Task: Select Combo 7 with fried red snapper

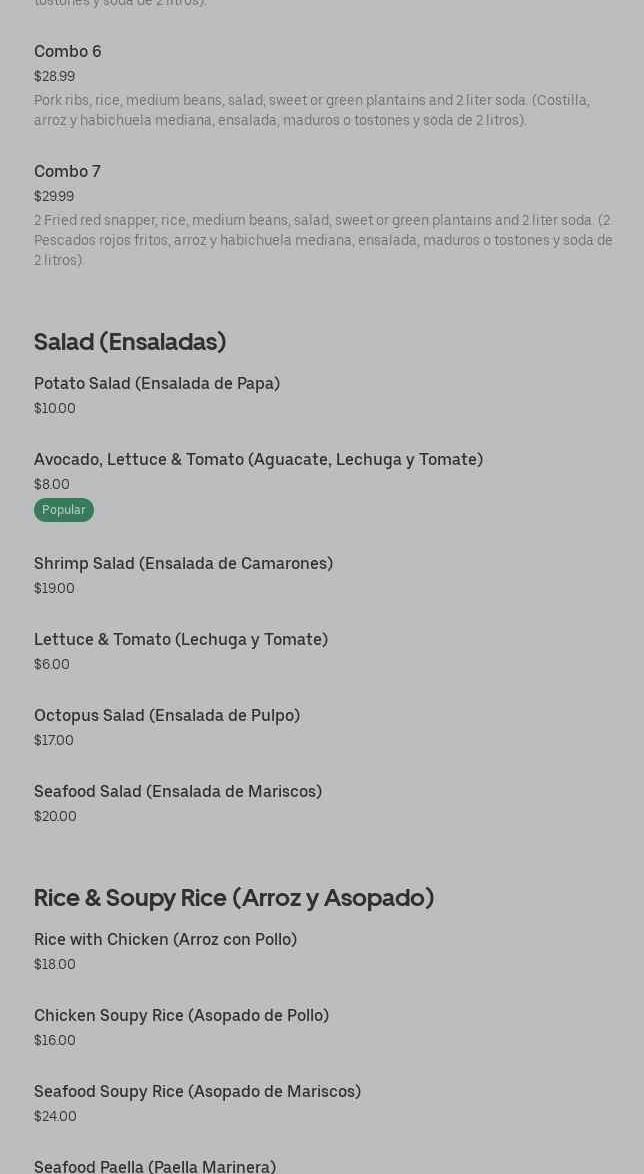Action: (68, 172)
